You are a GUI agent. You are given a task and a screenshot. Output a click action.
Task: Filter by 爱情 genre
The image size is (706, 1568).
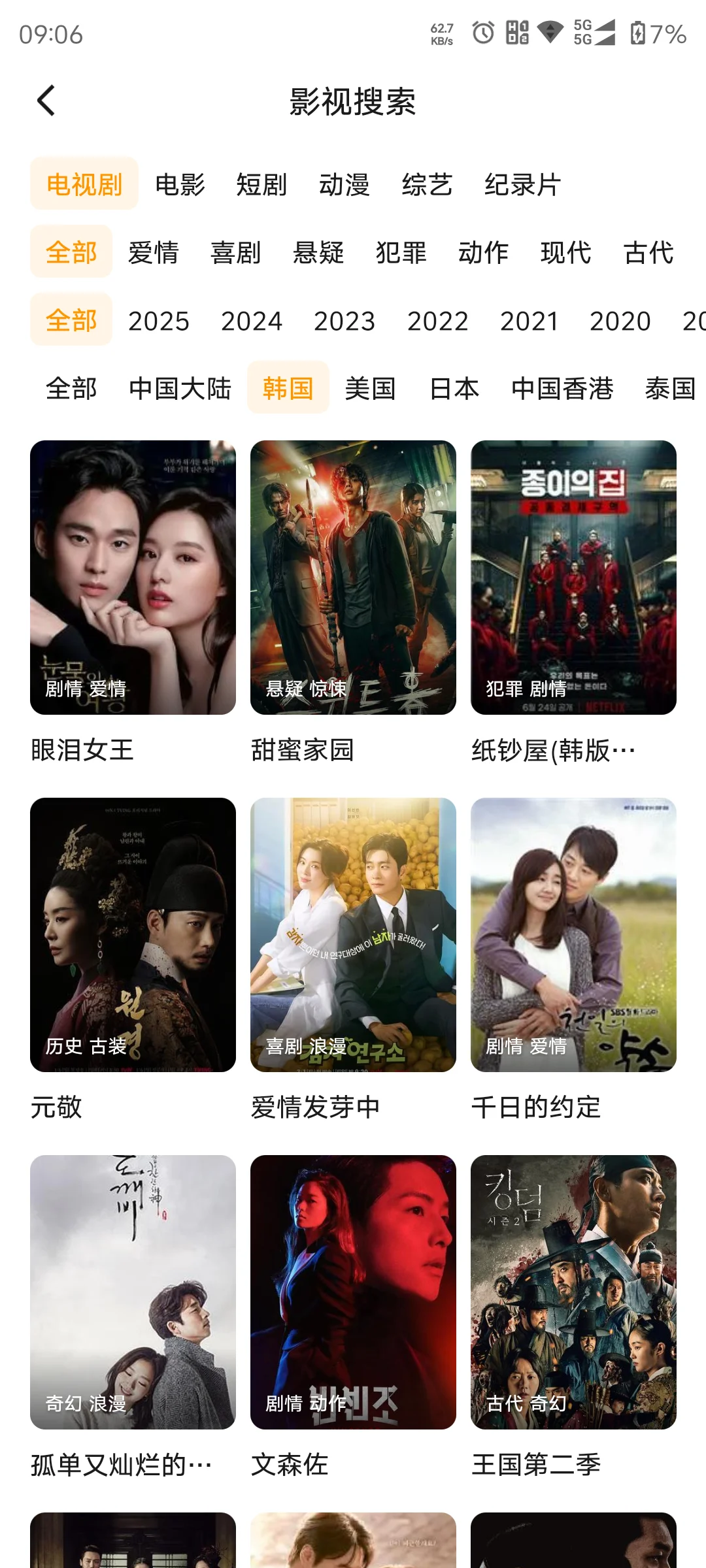coord(153,252)
